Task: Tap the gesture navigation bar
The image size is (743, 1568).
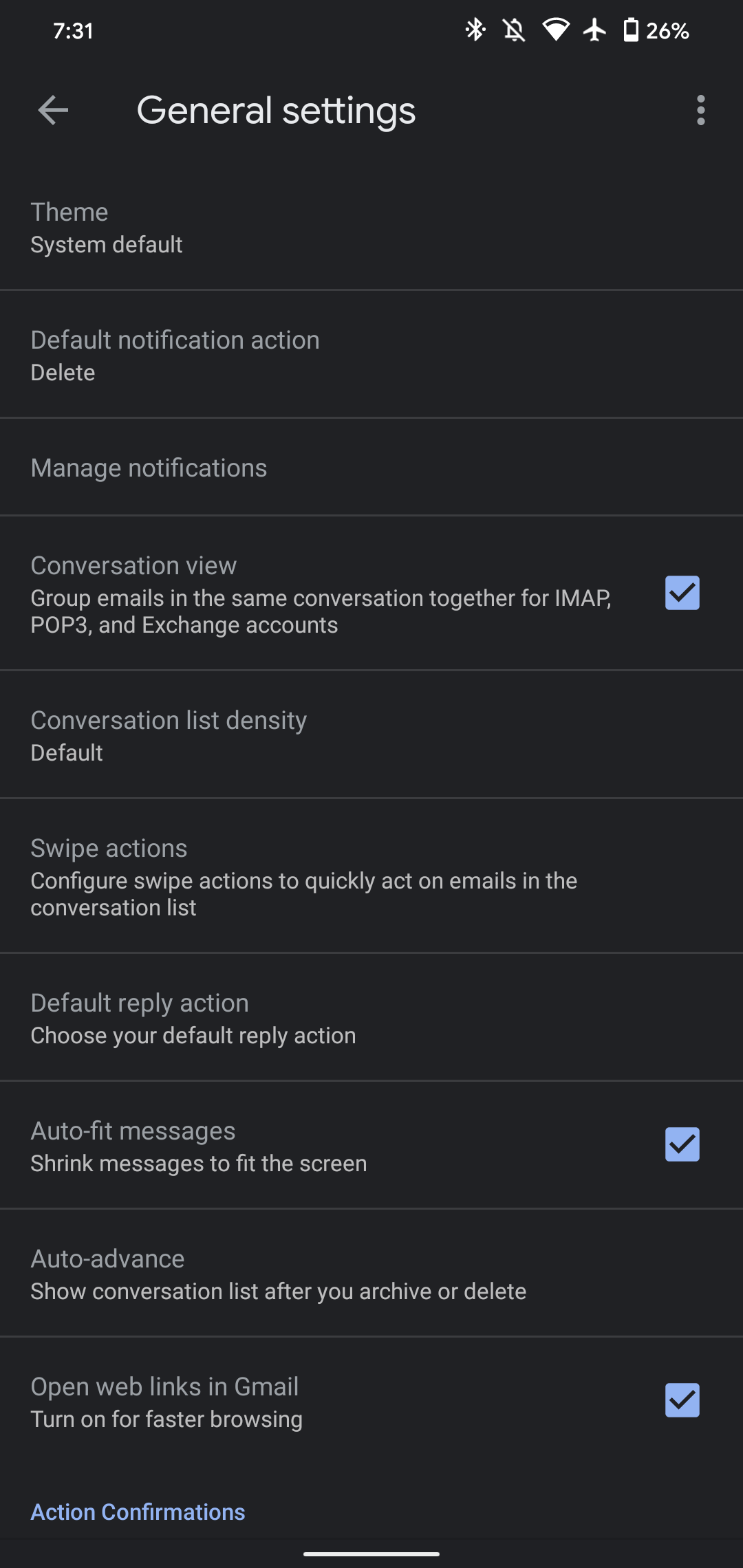Action: tap(371, 1553)
